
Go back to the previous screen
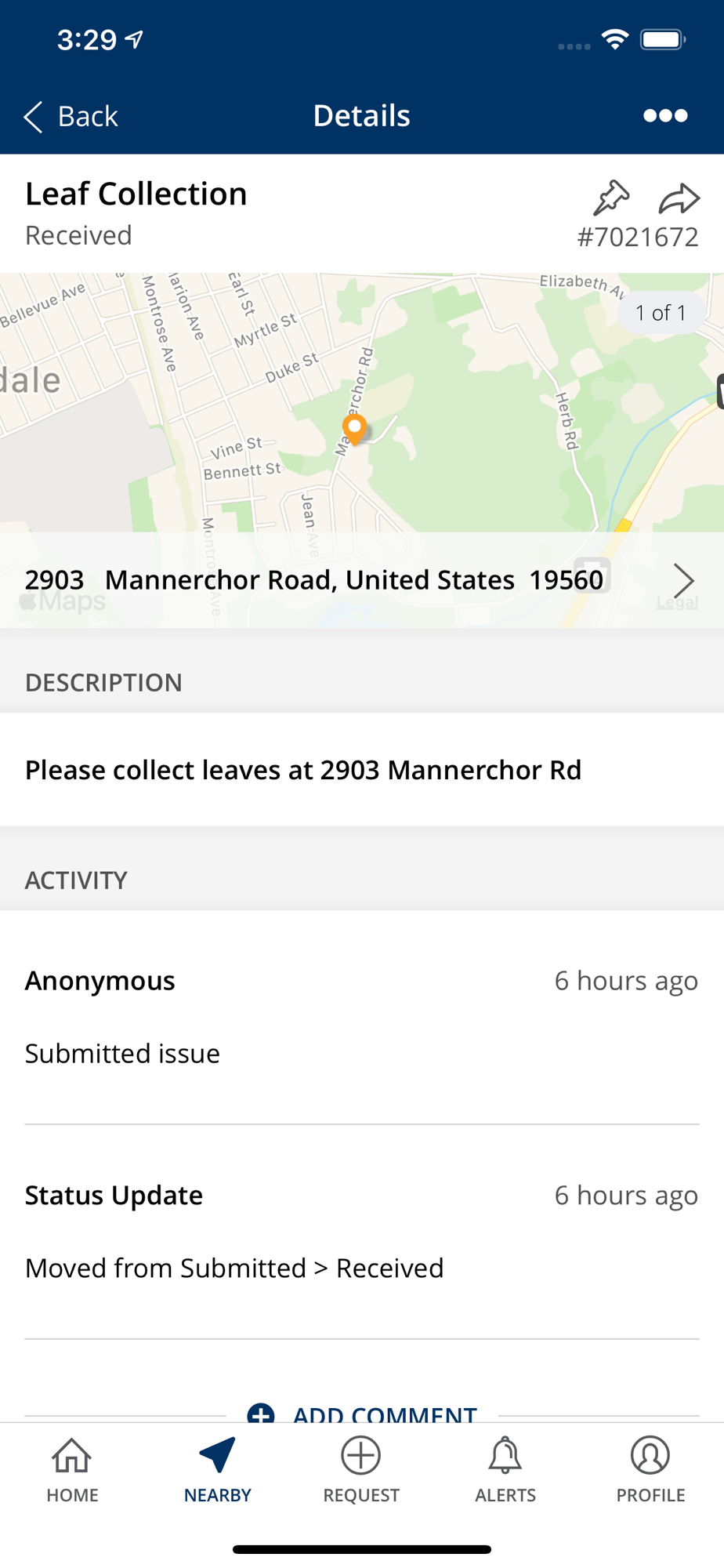71,116
